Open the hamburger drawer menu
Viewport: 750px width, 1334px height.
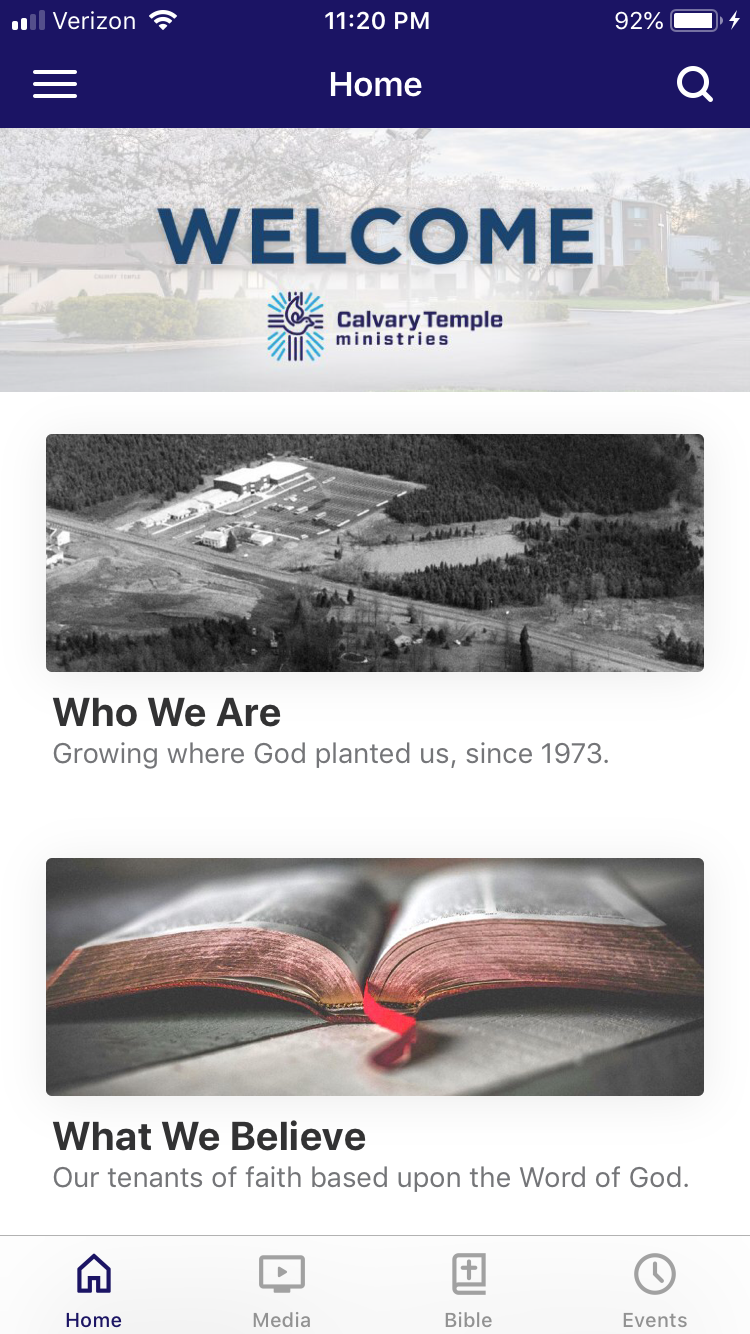(55, 84)
